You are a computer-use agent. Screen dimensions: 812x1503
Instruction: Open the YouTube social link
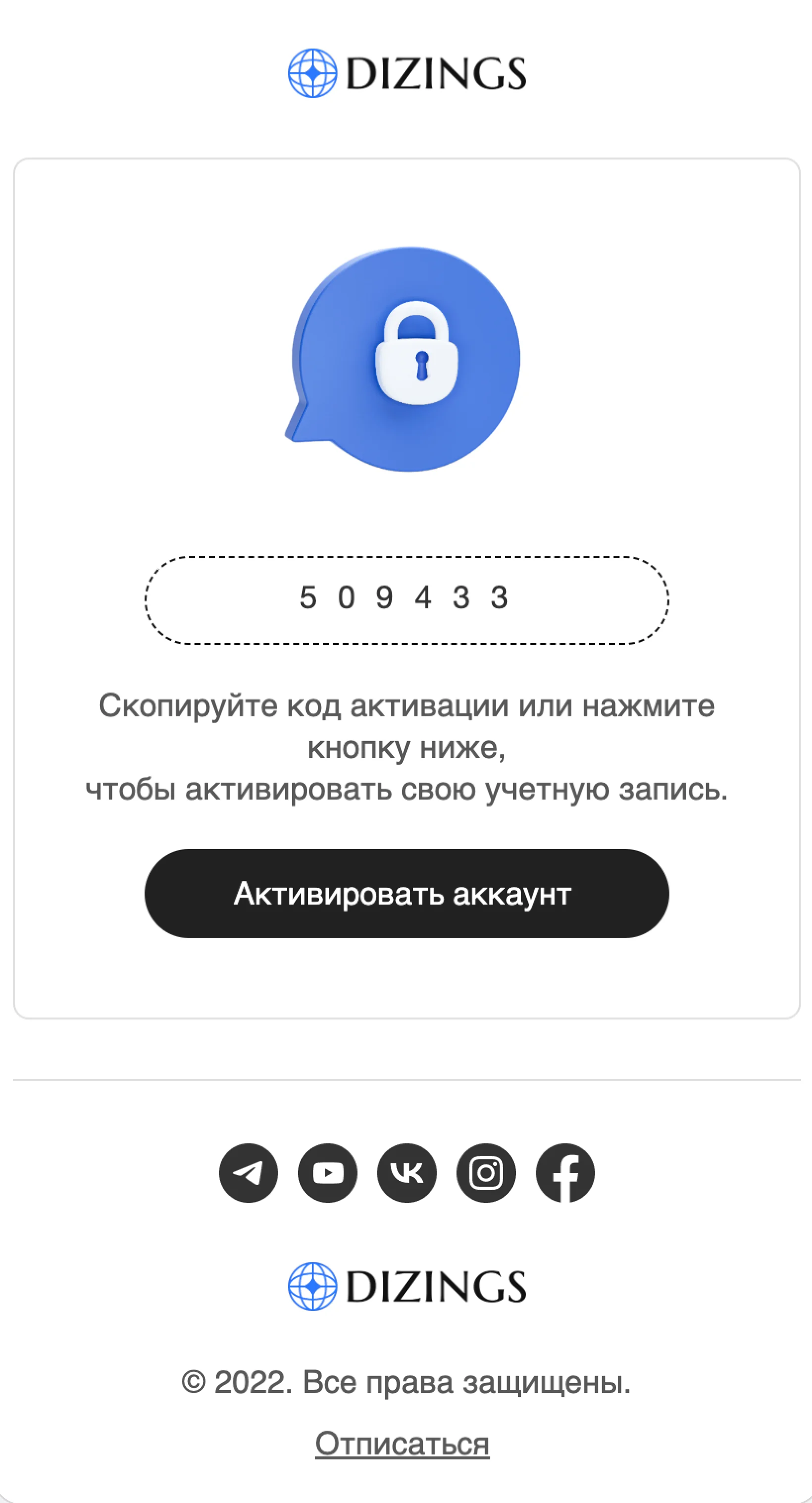point(327,1173)
